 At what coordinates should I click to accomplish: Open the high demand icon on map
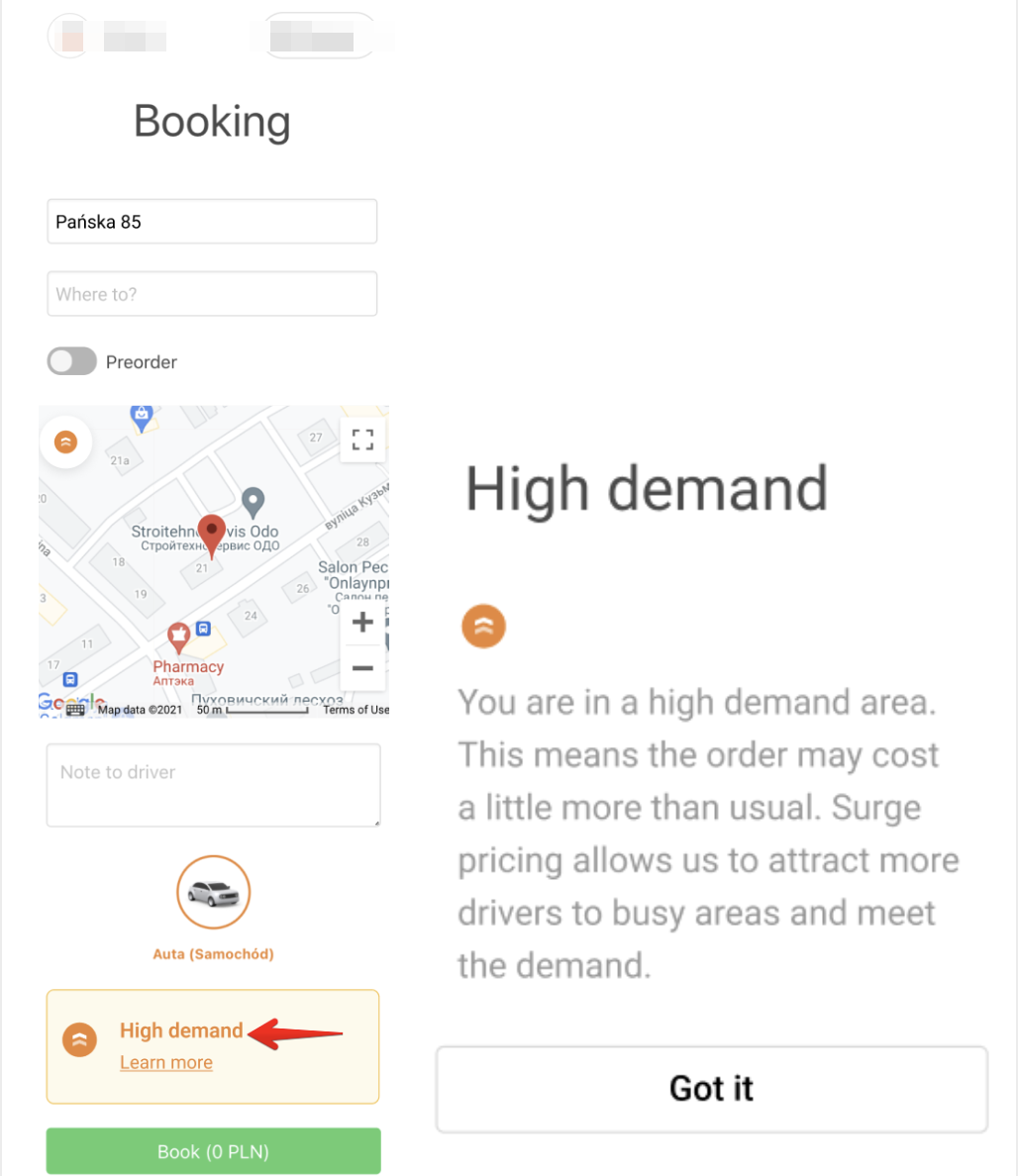point(65,442)
